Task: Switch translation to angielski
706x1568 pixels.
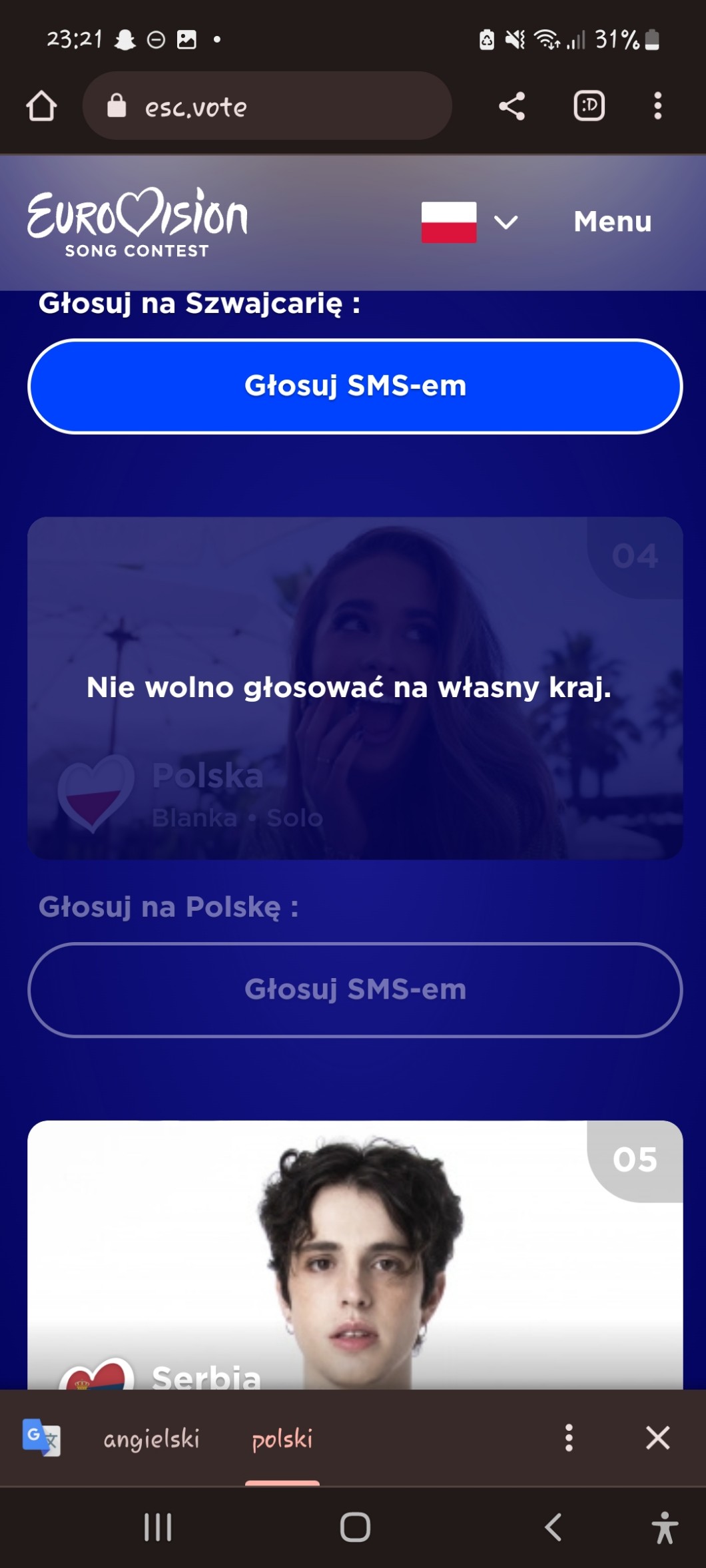Action: 151,1439
